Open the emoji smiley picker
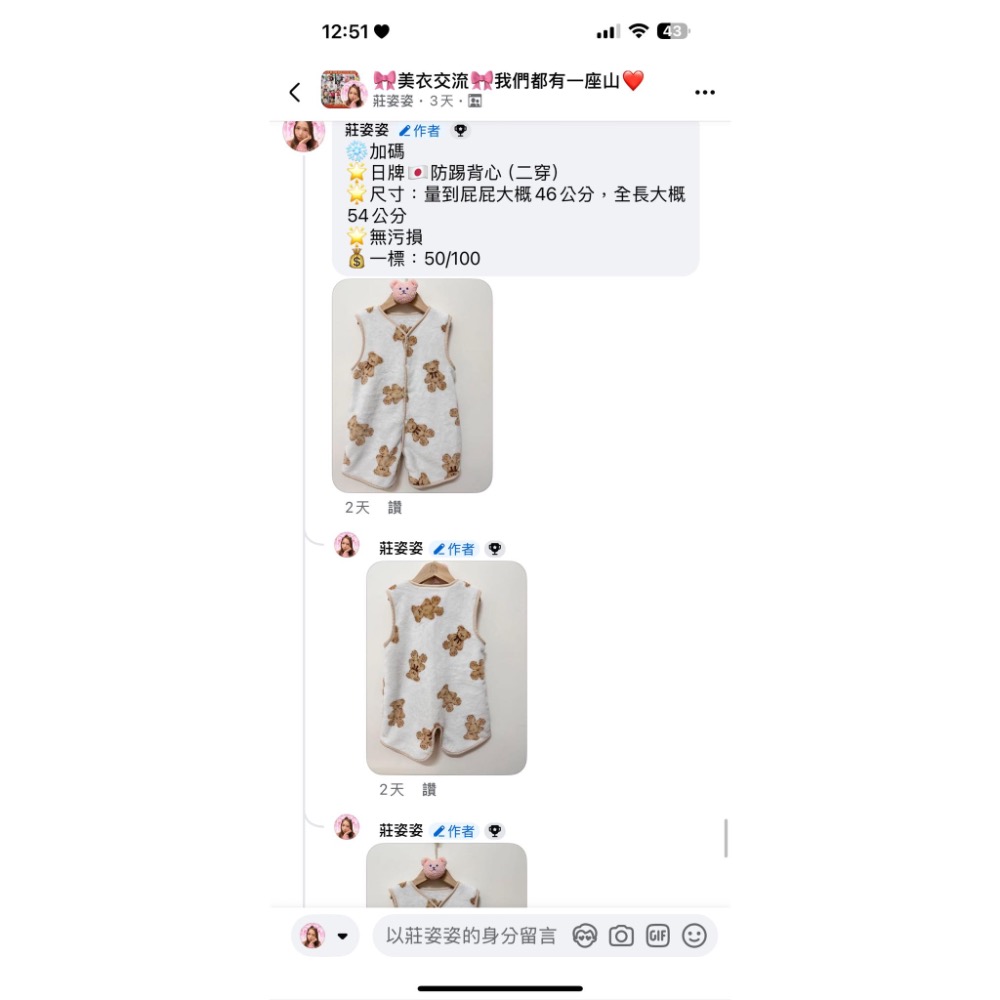 pyautogui.click(x=694, y=936)
